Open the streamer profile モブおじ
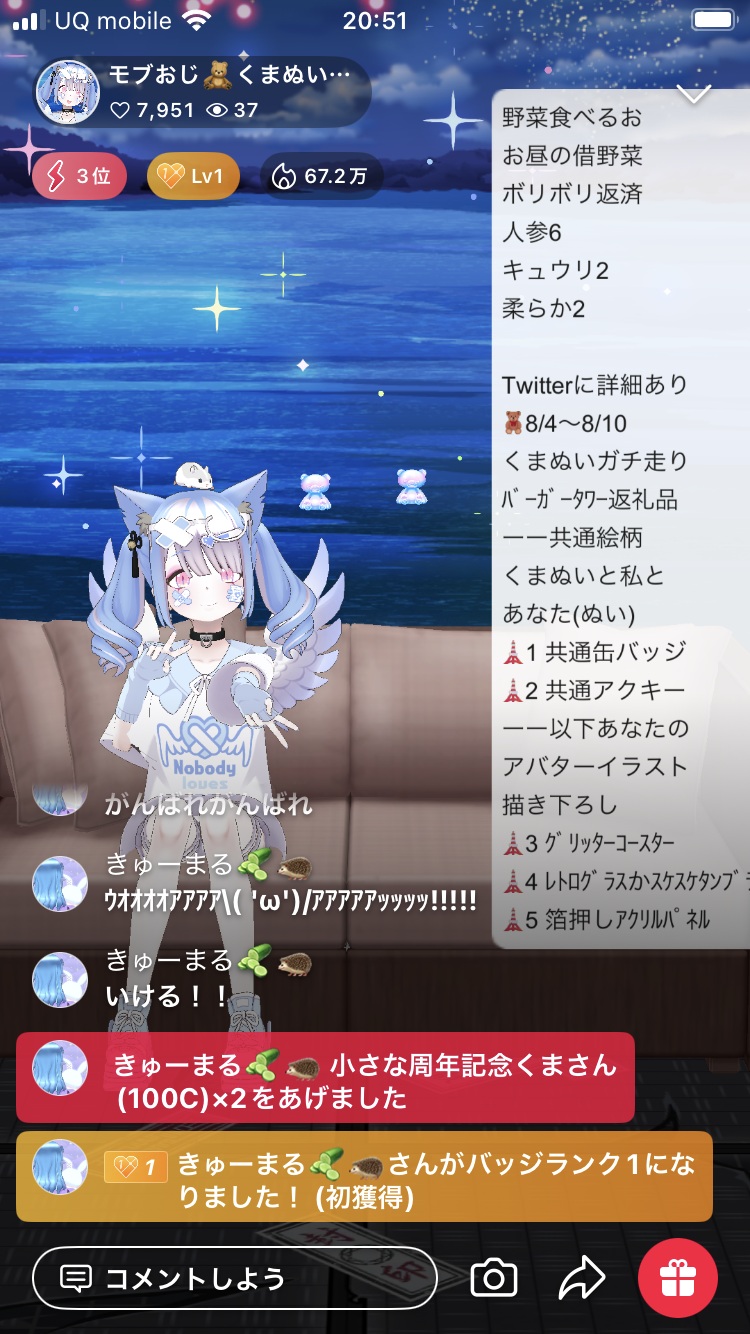This screenshot has height=1334, width=750. pyautogui.click(x=68, y=91)
